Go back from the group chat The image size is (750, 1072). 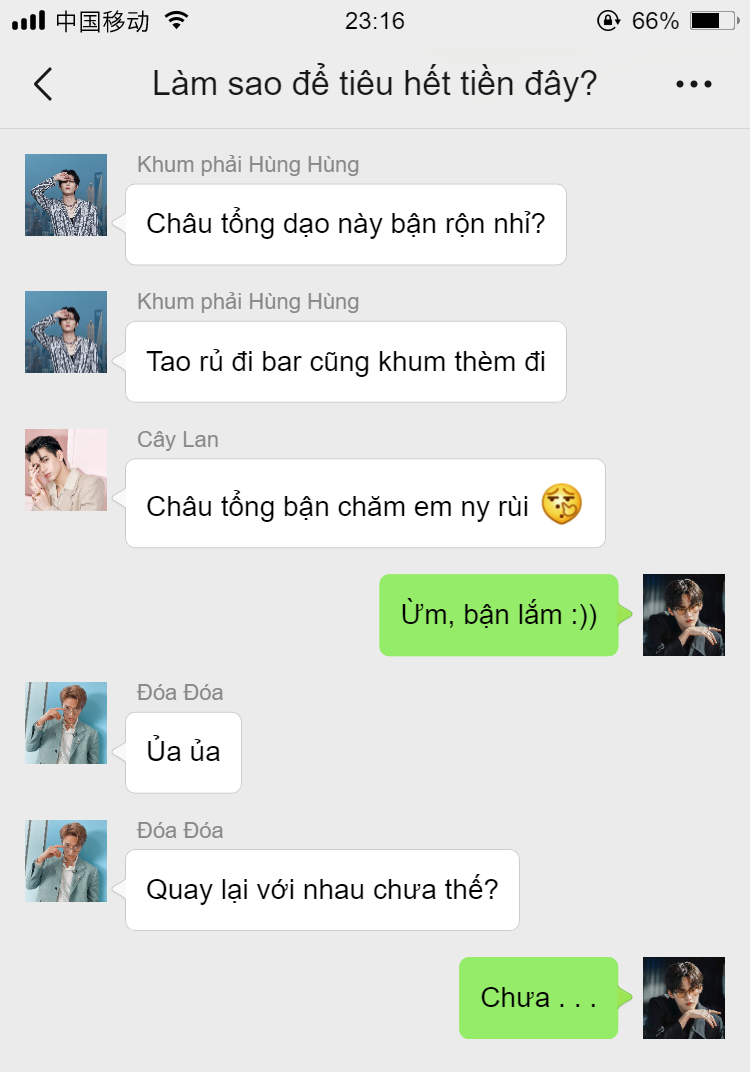click(43, 85)
